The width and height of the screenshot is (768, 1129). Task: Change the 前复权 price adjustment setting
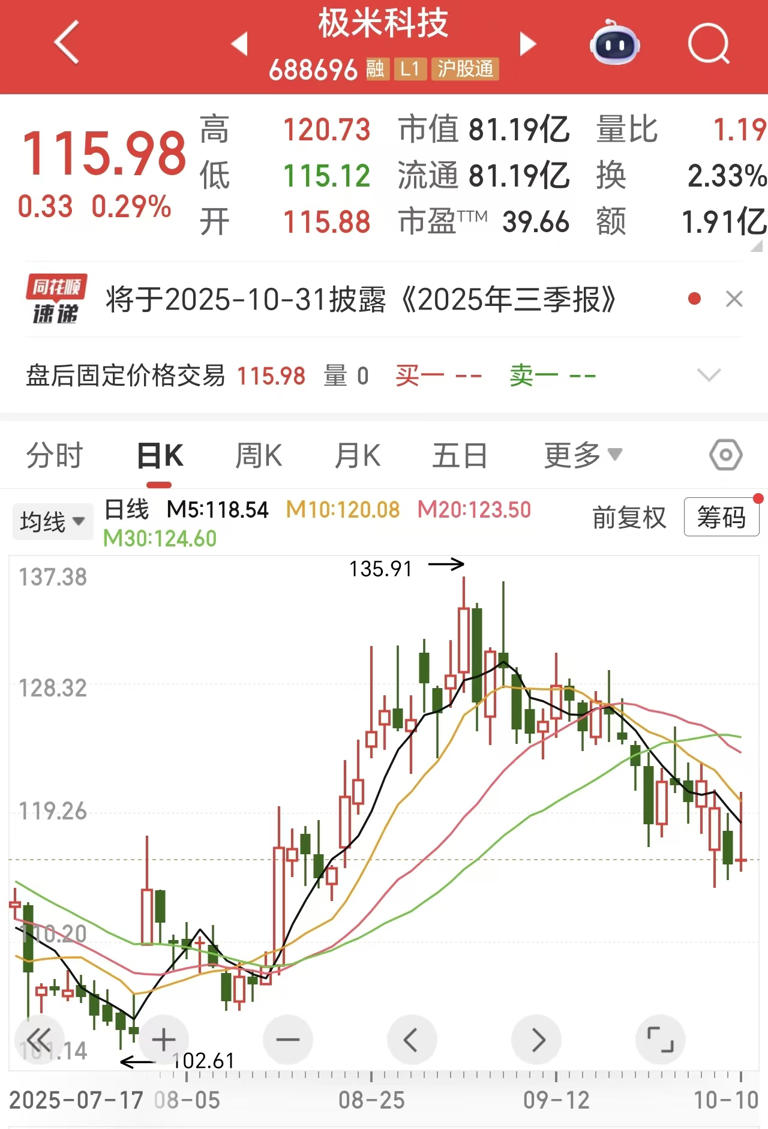click(628, 517)
